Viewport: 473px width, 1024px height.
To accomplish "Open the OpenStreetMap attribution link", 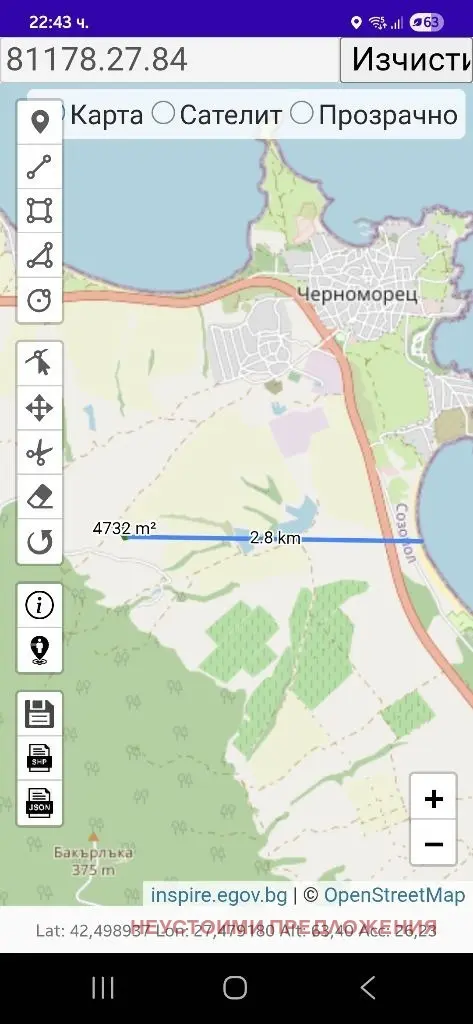I will coord(395,895).
